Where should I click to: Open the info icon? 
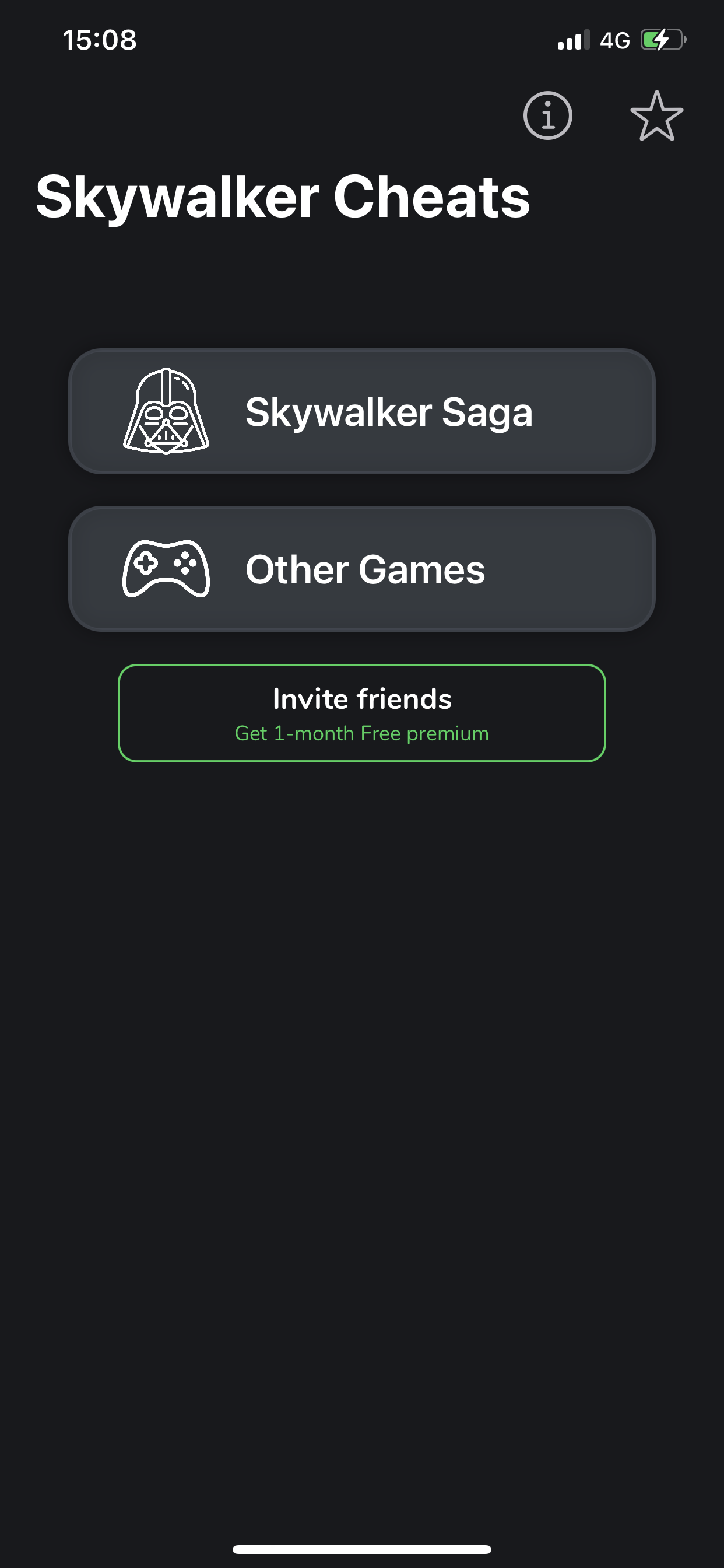(547, 116)
